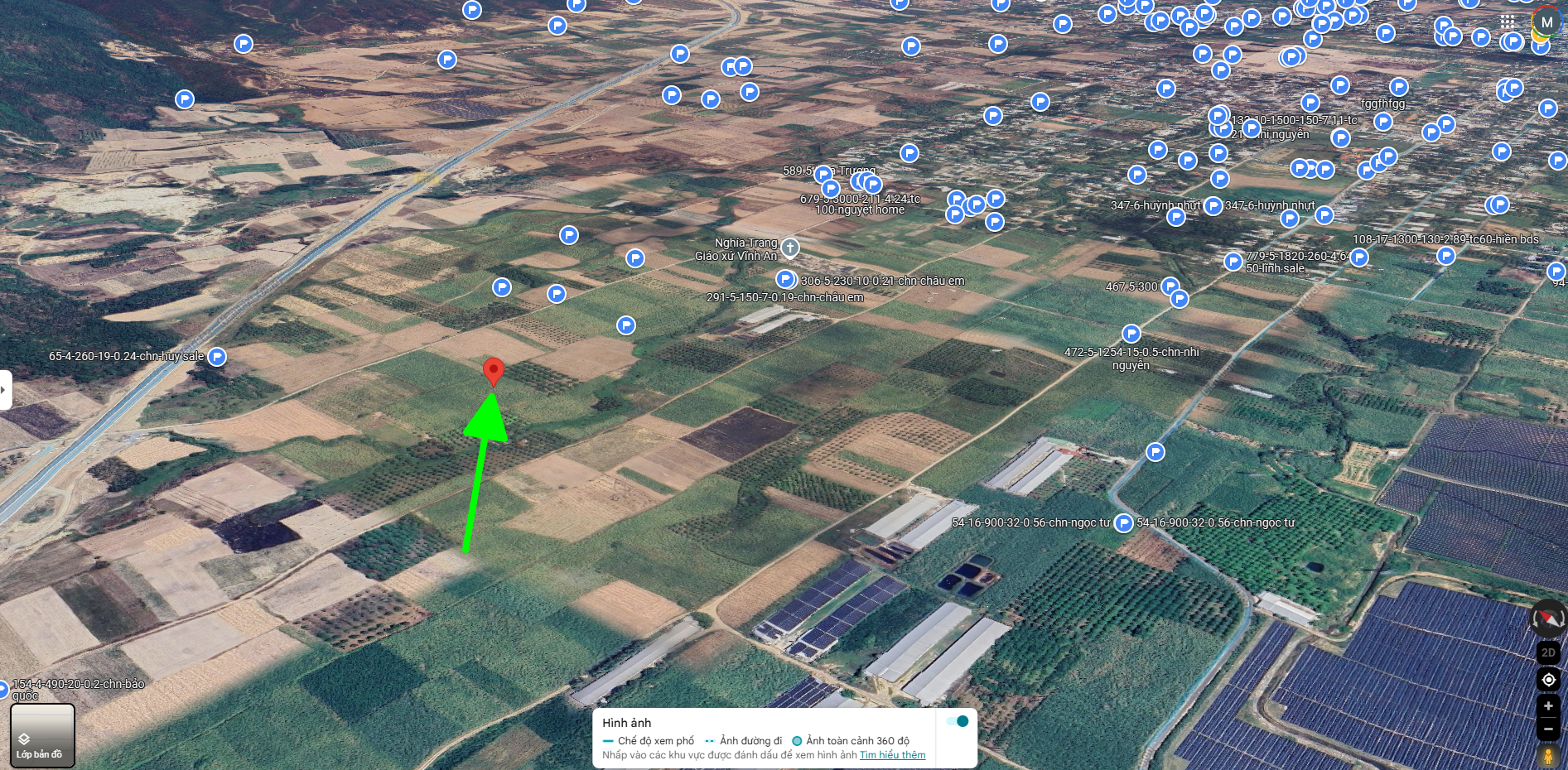The height and width of the screenshot is (770, 1568).
Task: Open saved place 306-5-230-10-0.21-chn-châu em
Action: pos(785,279)
